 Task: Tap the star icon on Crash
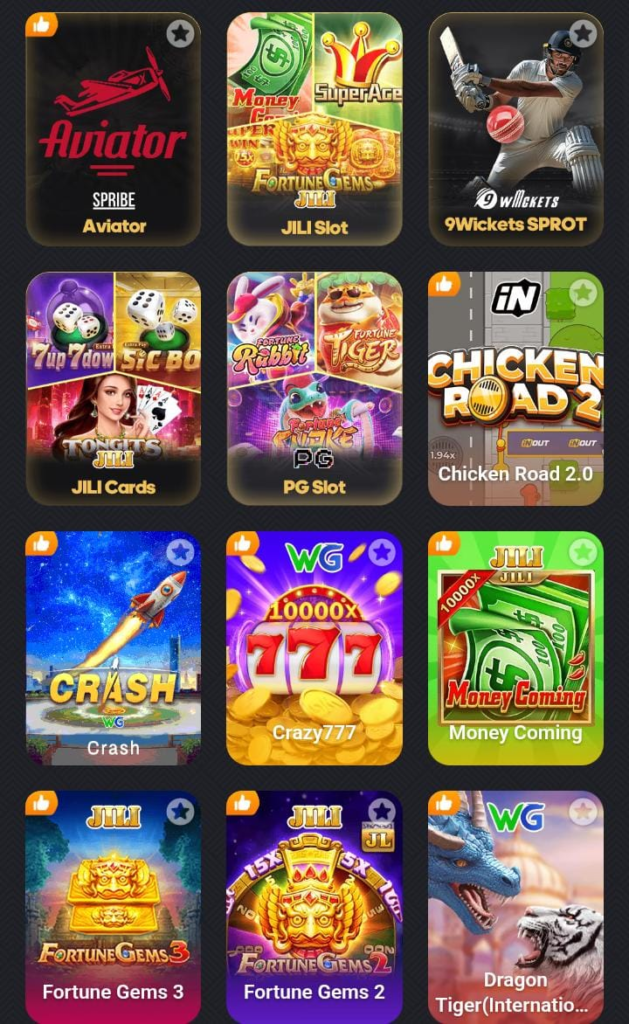pos(180,552)
